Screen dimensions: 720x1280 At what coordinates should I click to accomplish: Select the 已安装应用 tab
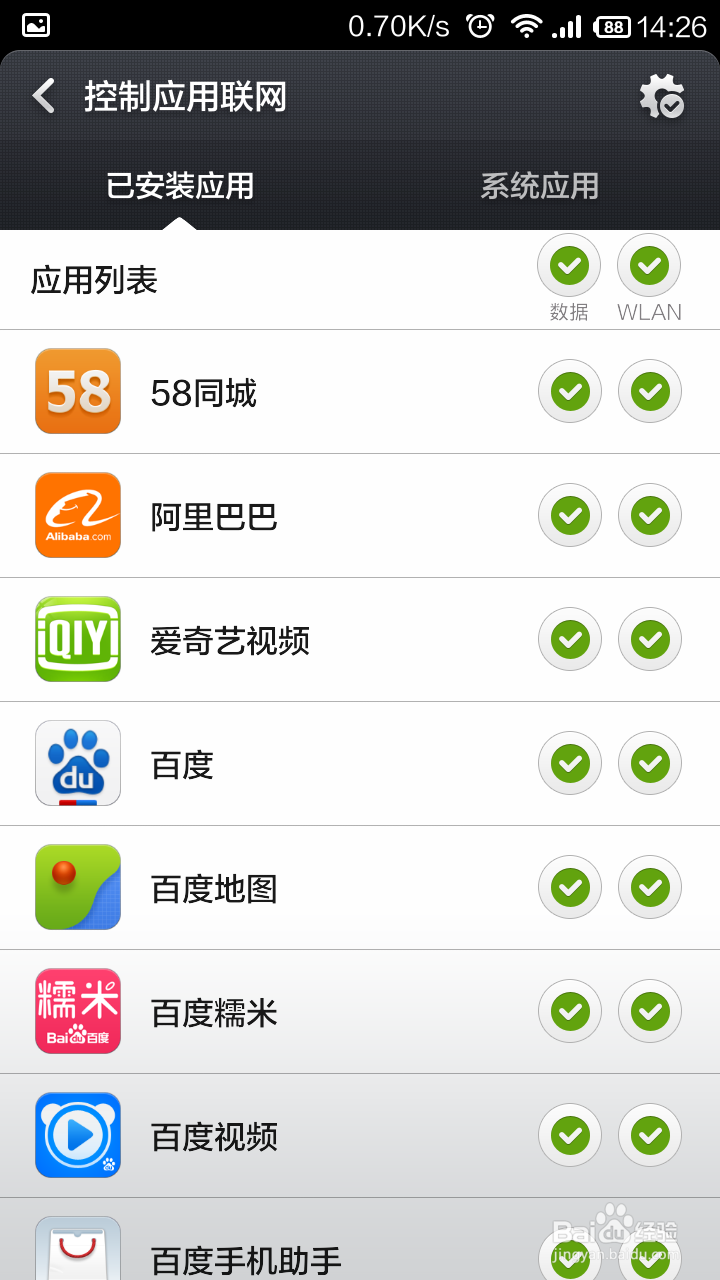[x=180, y=186]
